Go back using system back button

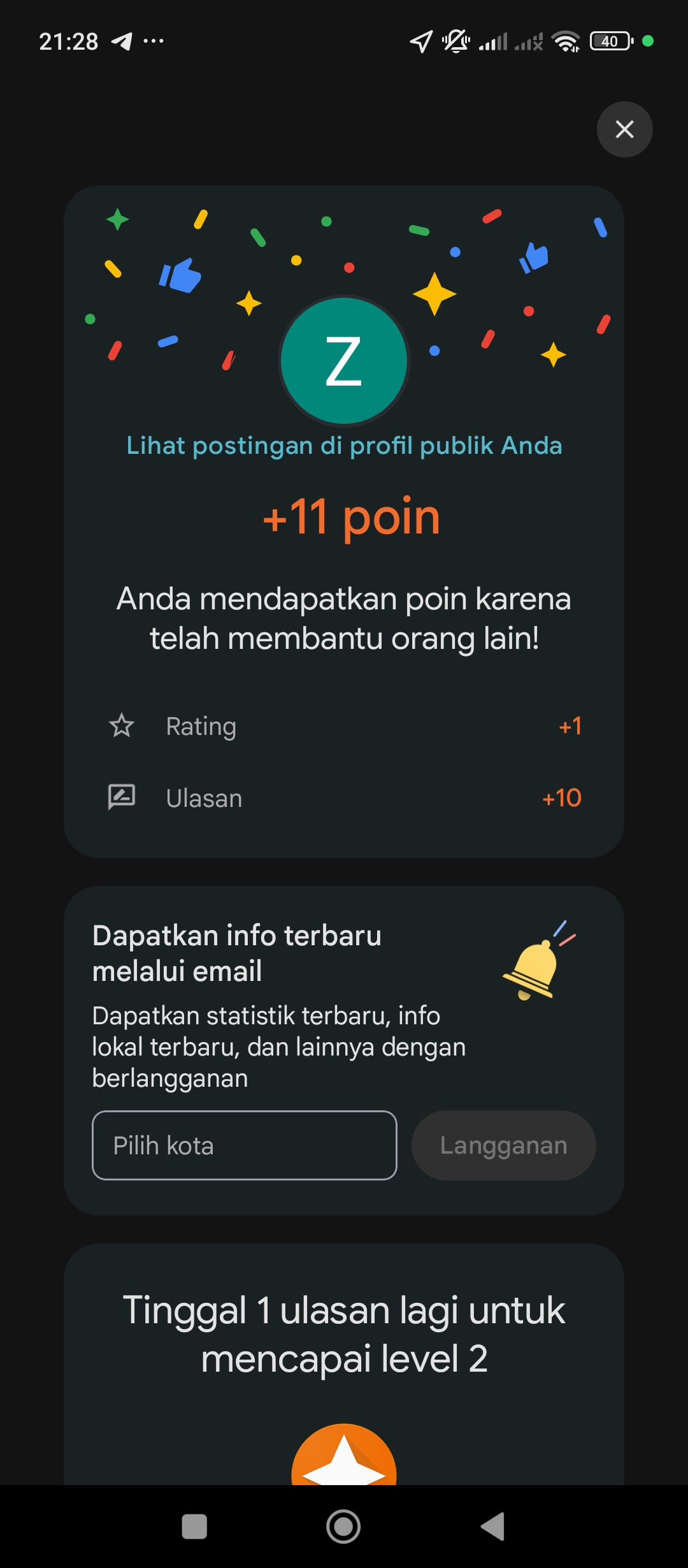tap(493, 1527)
